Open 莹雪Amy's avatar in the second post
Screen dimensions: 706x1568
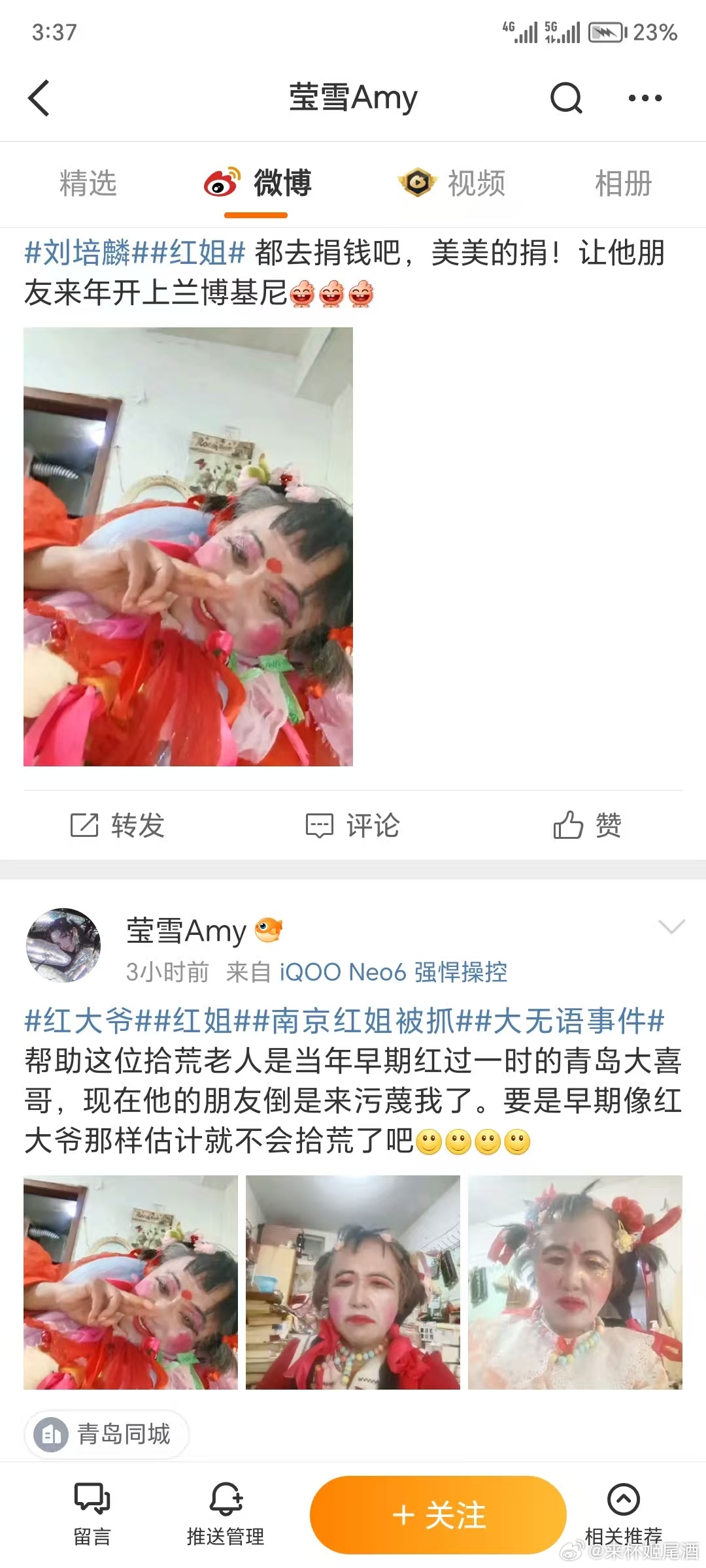63,945
